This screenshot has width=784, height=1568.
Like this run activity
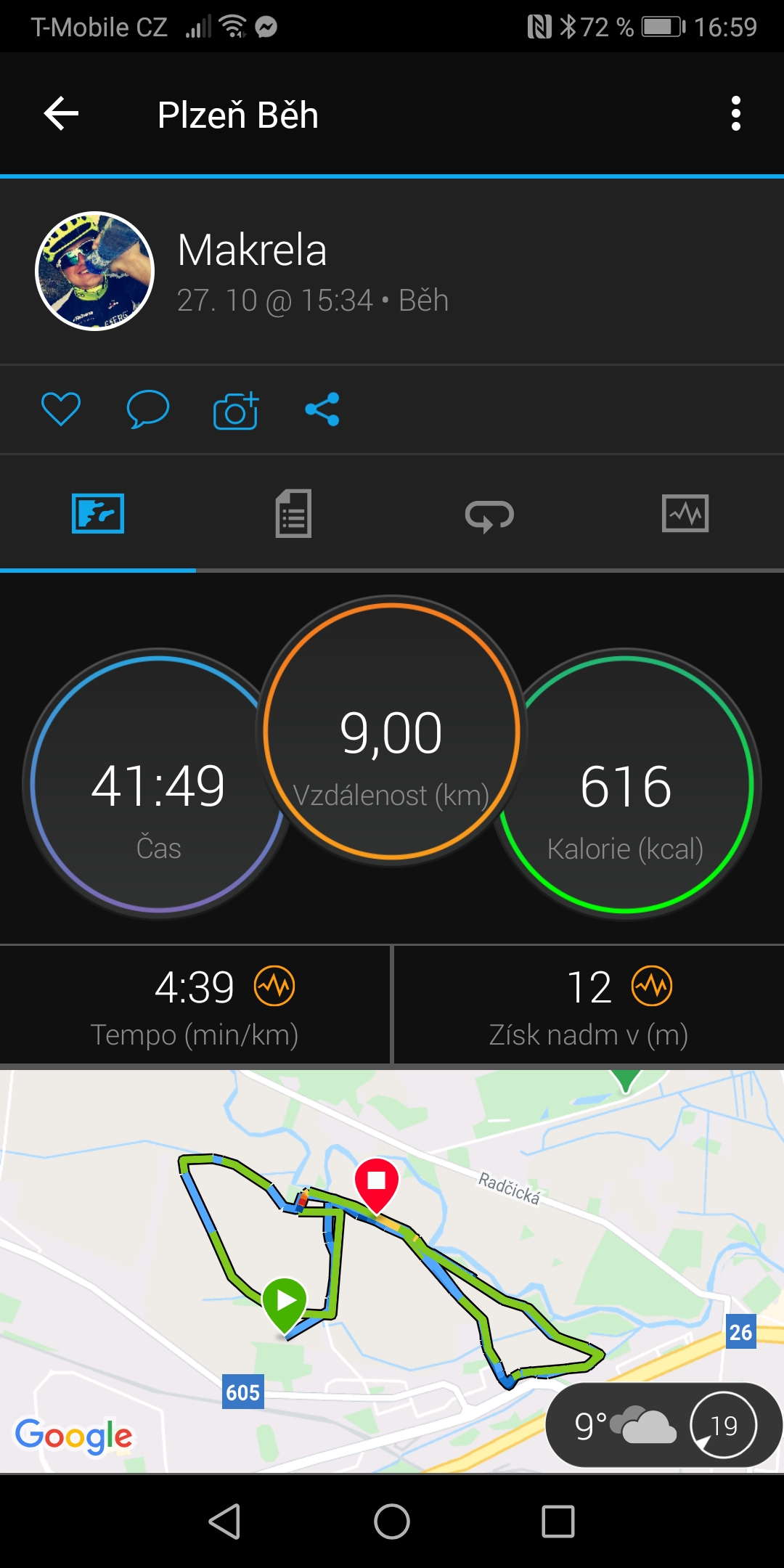coord(61,409)
